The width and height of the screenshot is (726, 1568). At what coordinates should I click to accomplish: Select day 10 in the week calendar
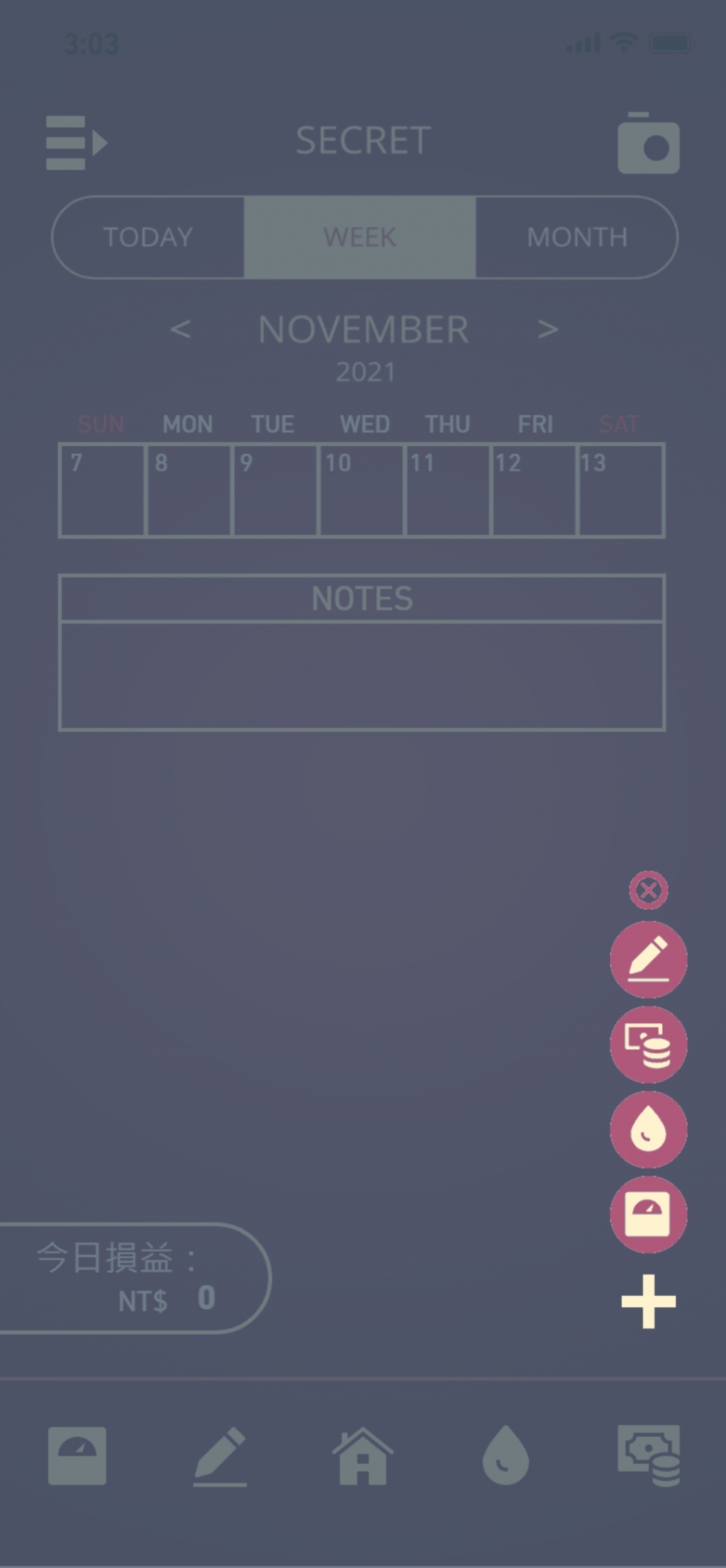coord(361,489)
